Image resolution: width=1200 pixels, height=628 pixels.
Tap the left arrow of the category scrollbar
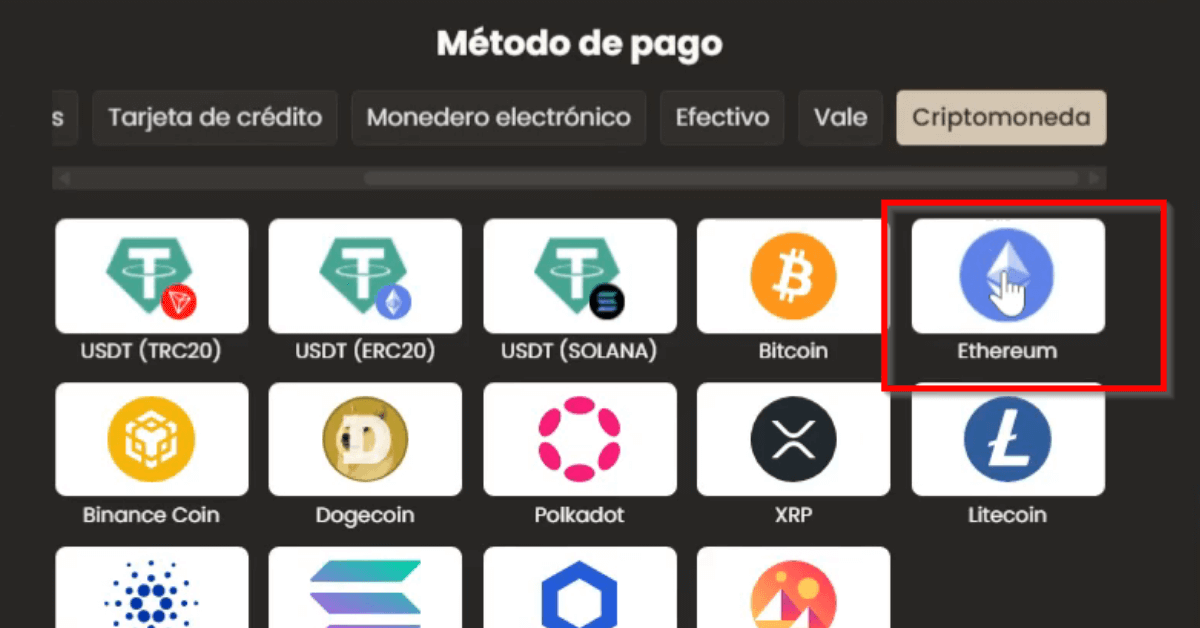[64, 179]
